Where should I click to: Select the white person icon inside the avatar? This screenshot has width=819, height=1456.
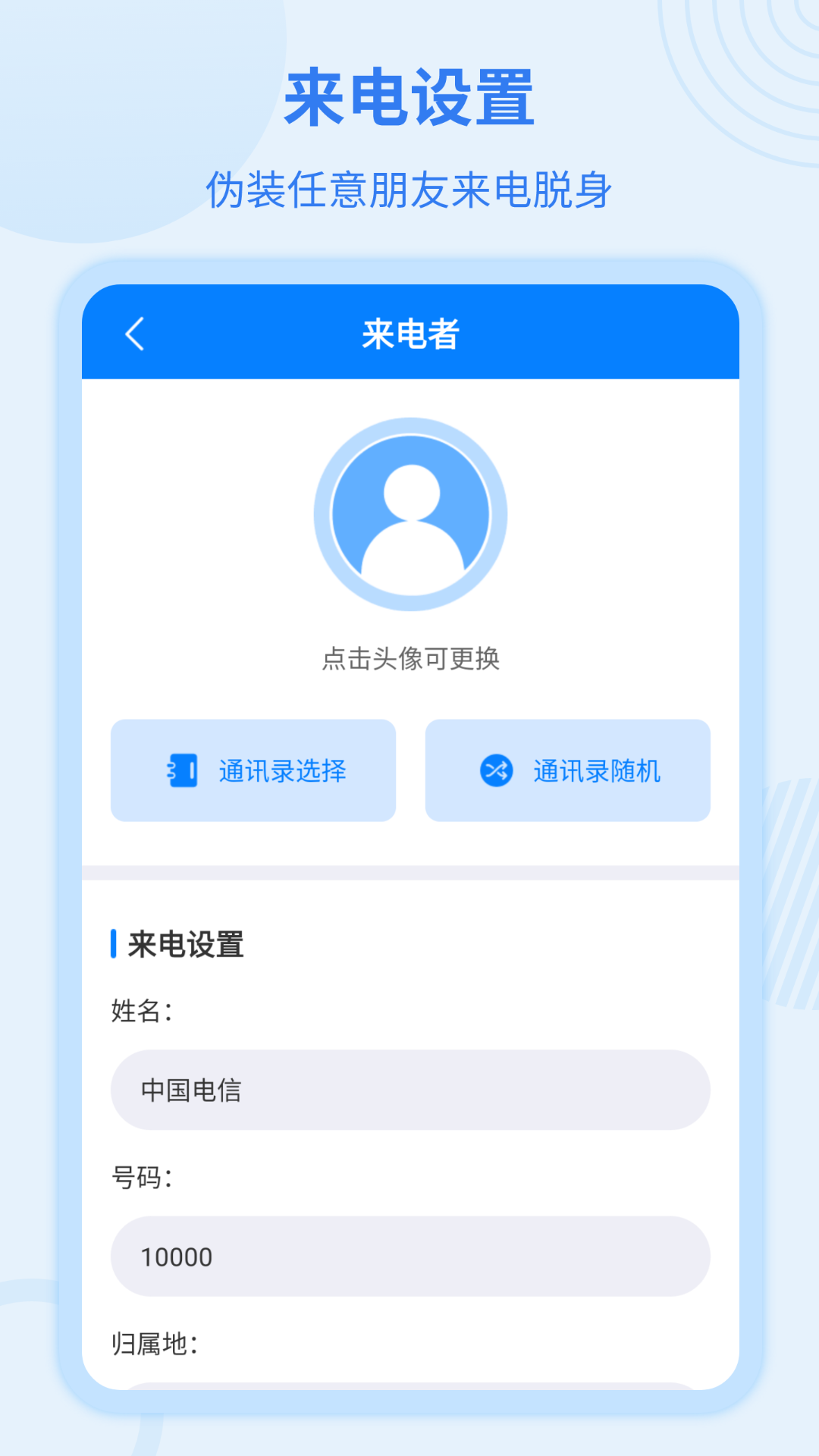(409, 523)
